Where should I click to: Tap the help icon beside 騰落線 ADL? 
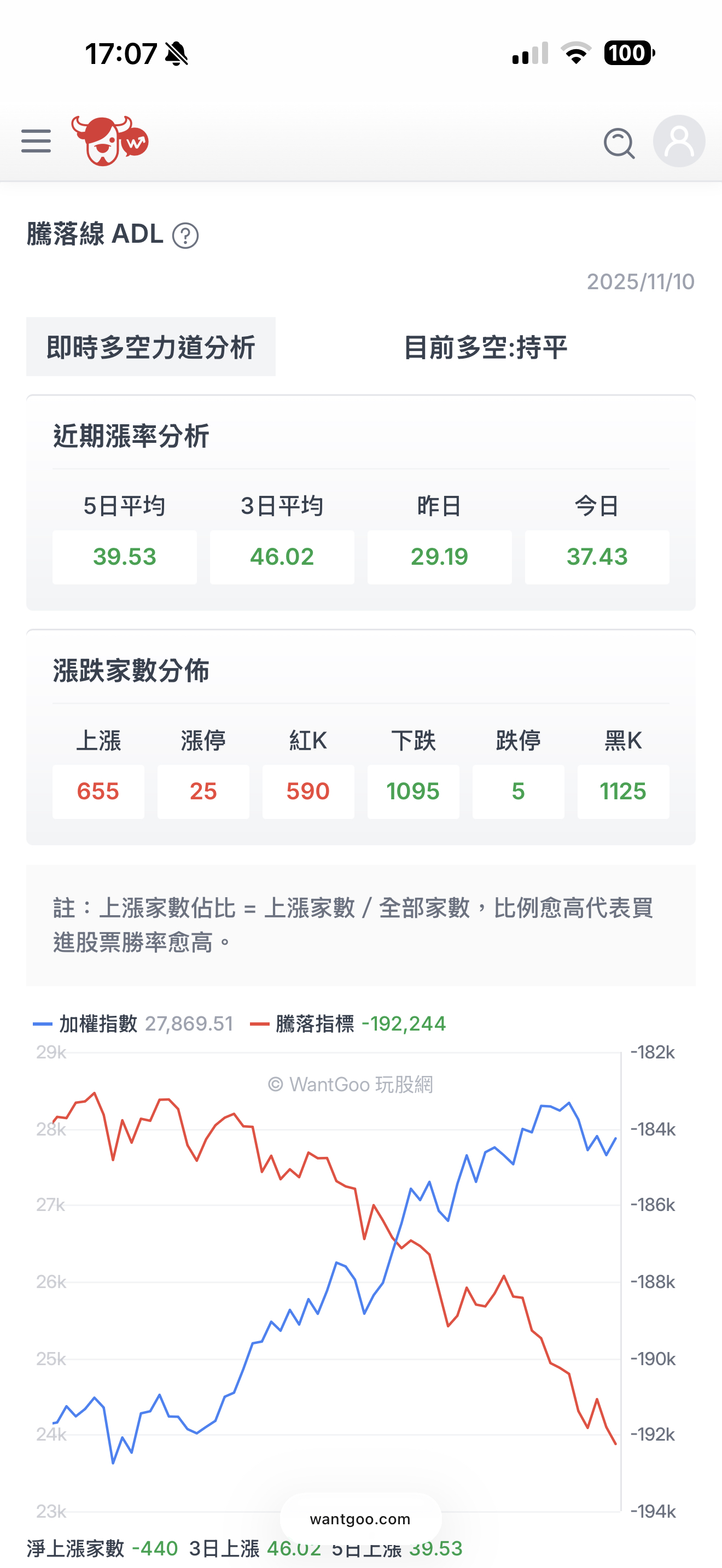pos(185,236)
